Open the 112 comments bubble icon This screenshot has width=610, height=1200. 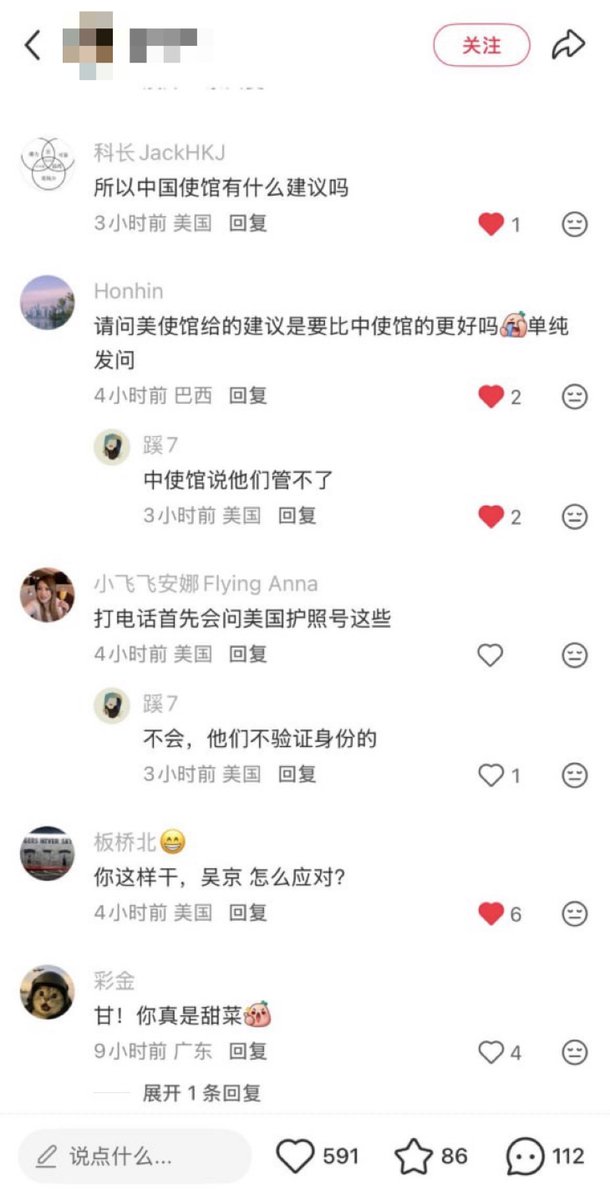pos(525,1157)
